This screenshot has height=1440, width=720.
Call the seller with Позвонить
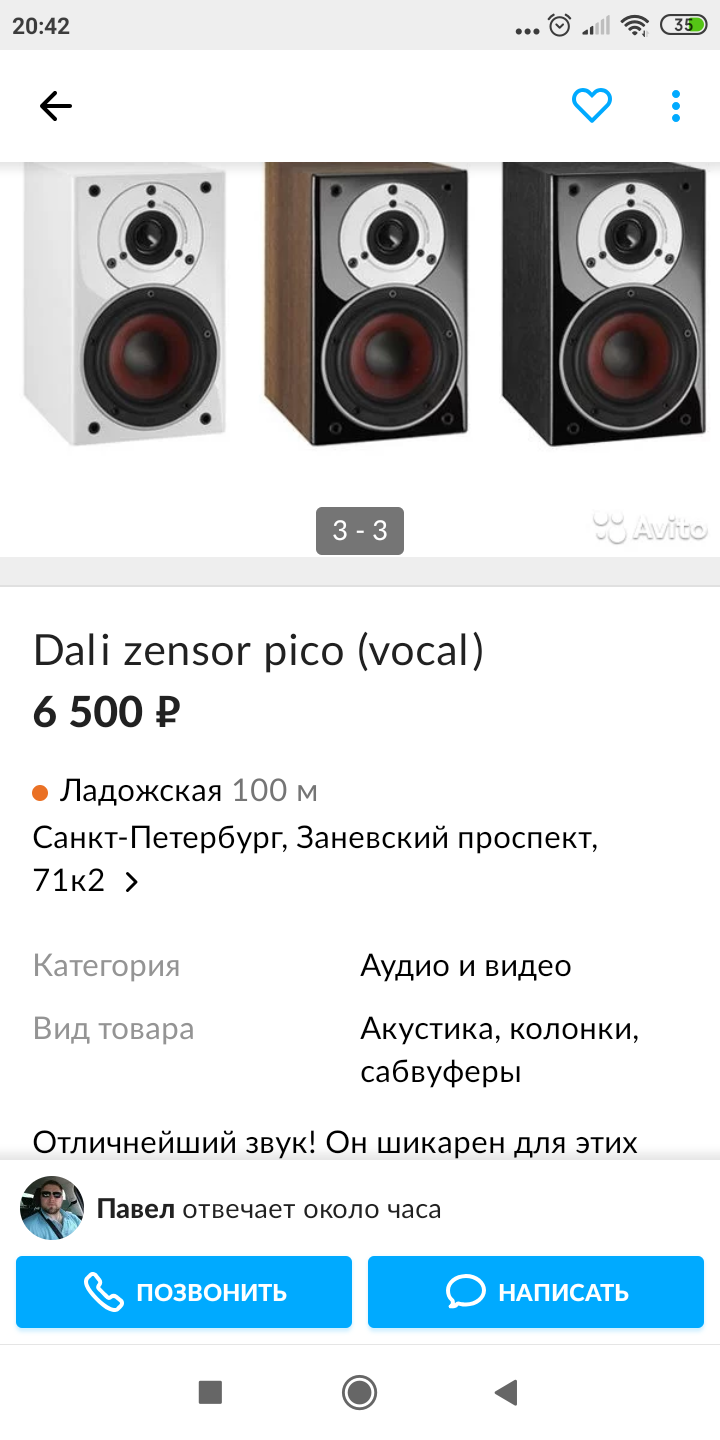[x=184, y=1292]
